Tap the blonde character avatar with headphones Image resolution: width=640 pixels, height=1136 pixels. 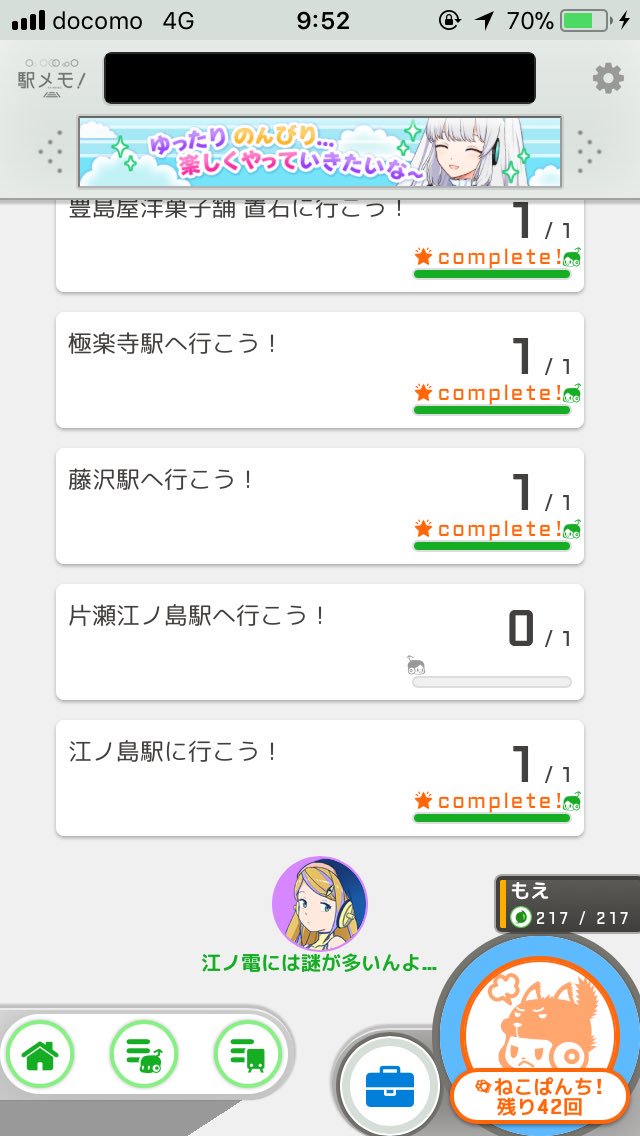tap(320, 903)
